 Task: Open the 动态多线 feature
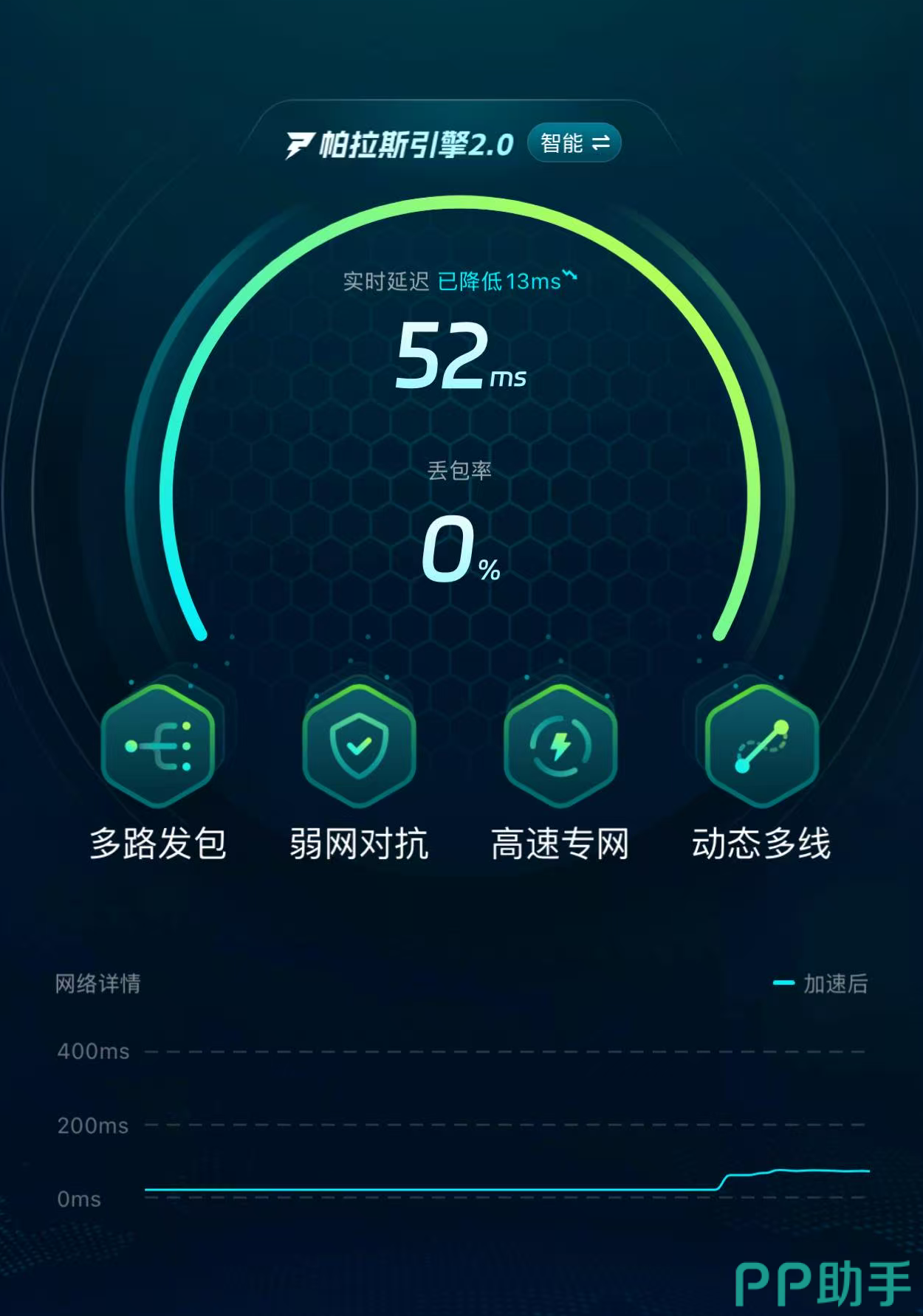pos(761,745)
